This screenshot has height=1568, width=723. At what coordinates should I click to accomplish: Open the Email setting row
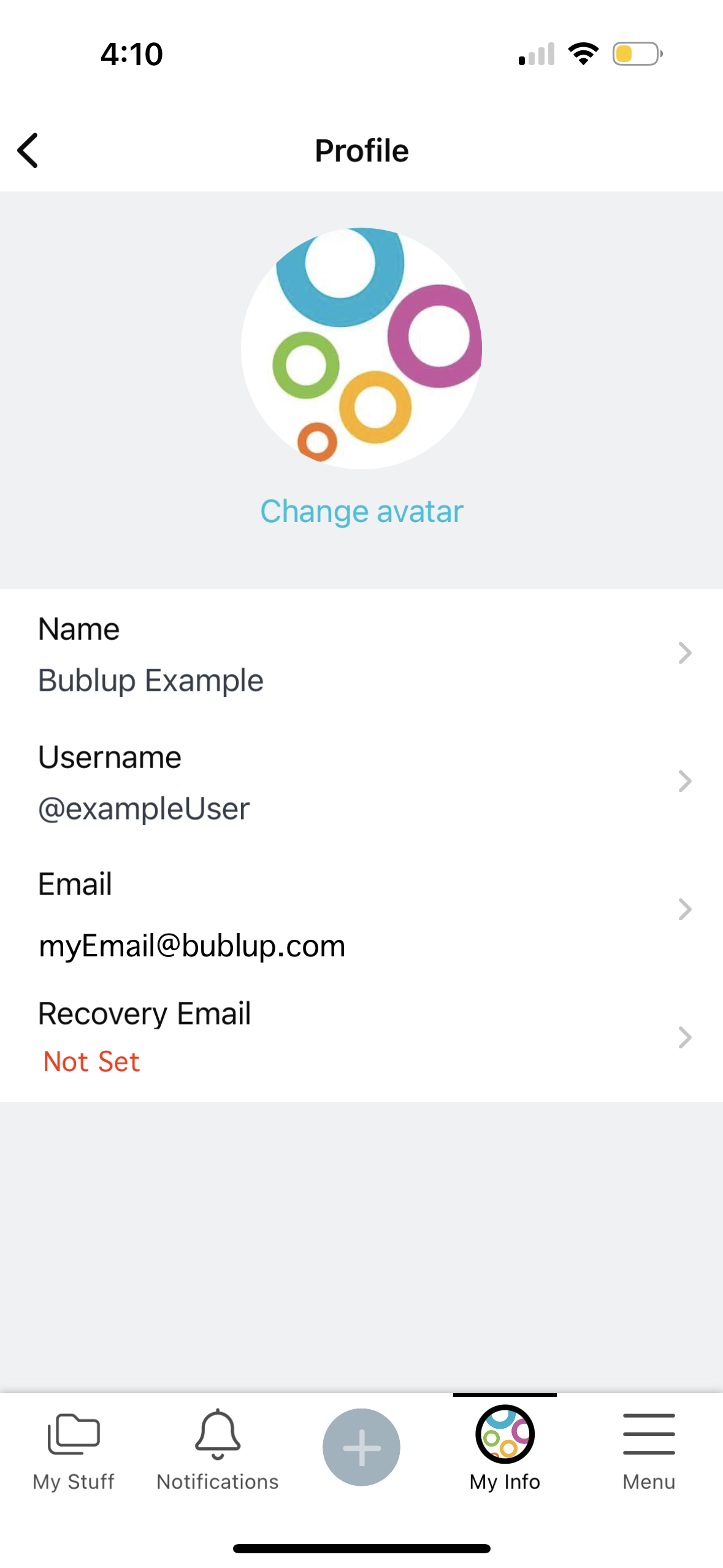point(362,909)
